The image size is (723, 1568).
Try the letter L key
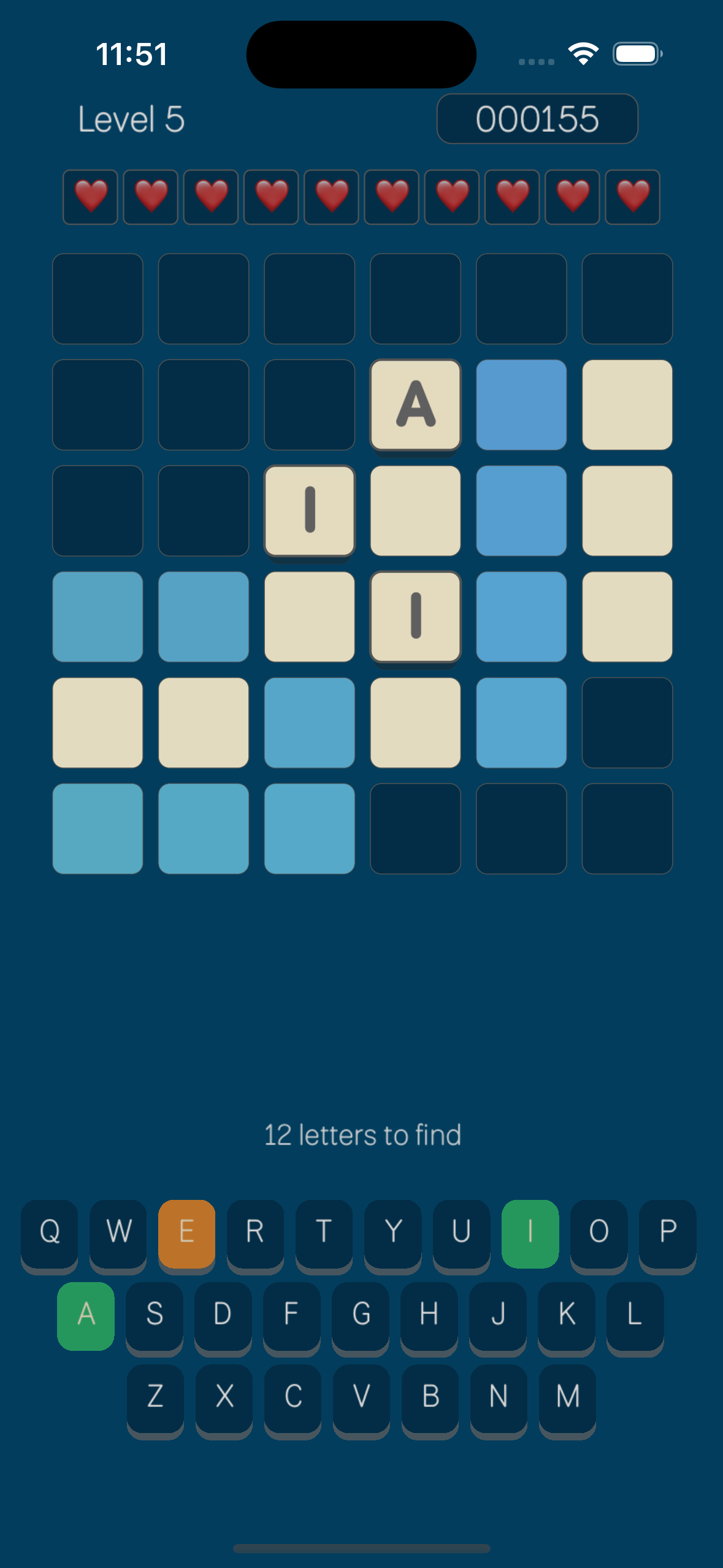pos(635,1315)
